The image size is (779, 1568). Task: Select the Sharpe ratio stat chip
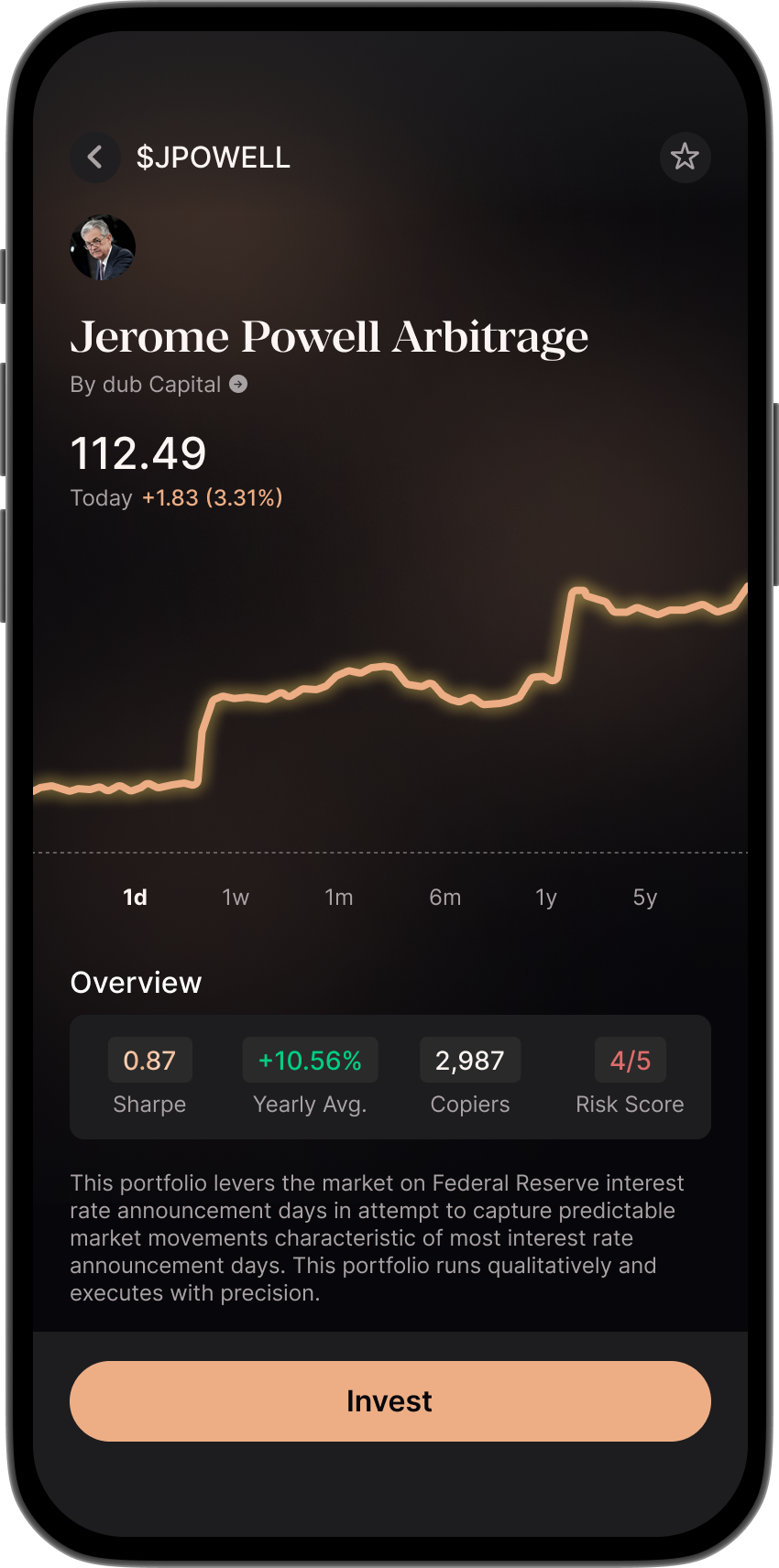coord(149,1060)
